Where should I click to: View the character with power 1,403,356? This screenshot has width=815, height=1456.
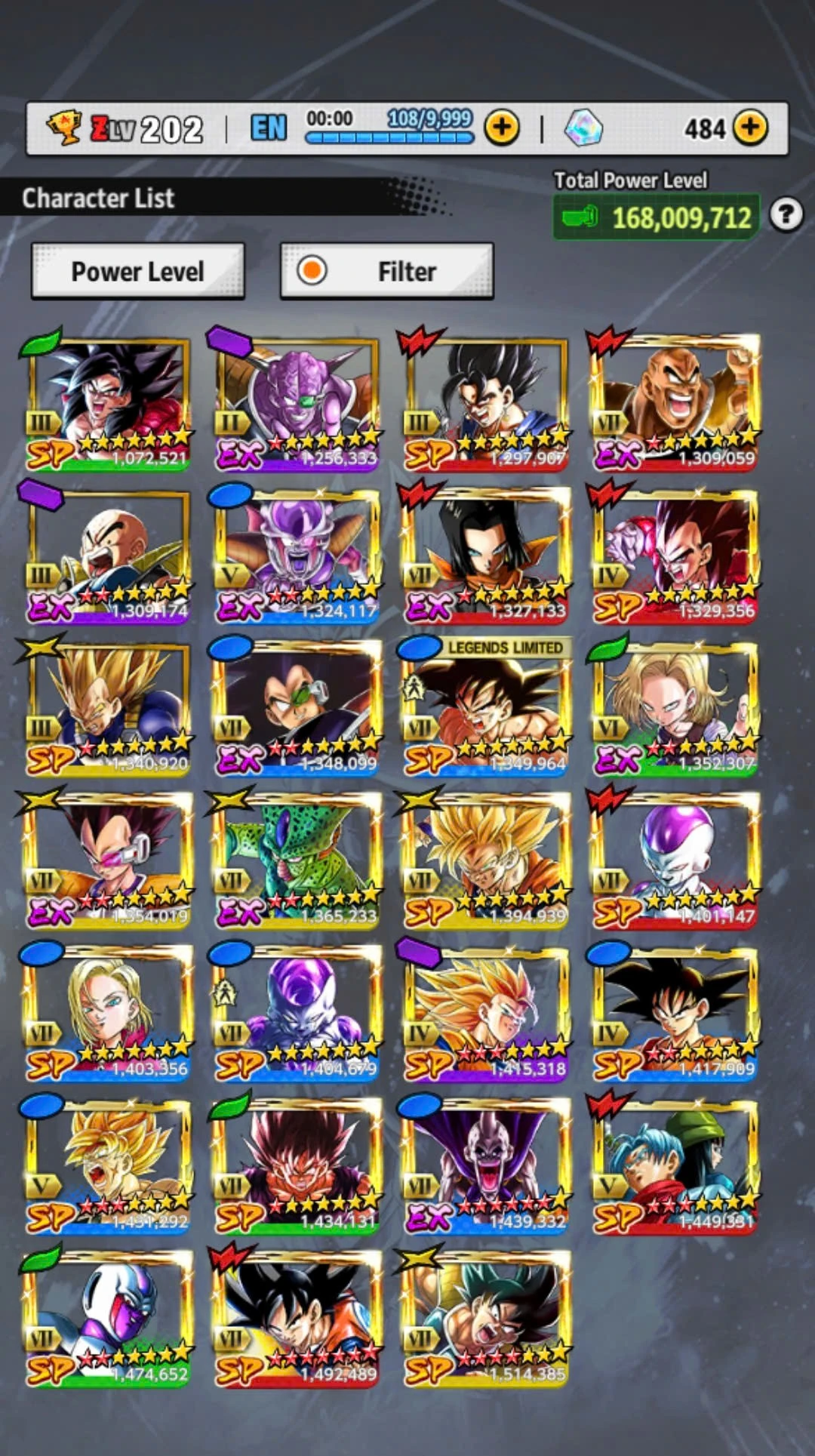(108, 1013)
